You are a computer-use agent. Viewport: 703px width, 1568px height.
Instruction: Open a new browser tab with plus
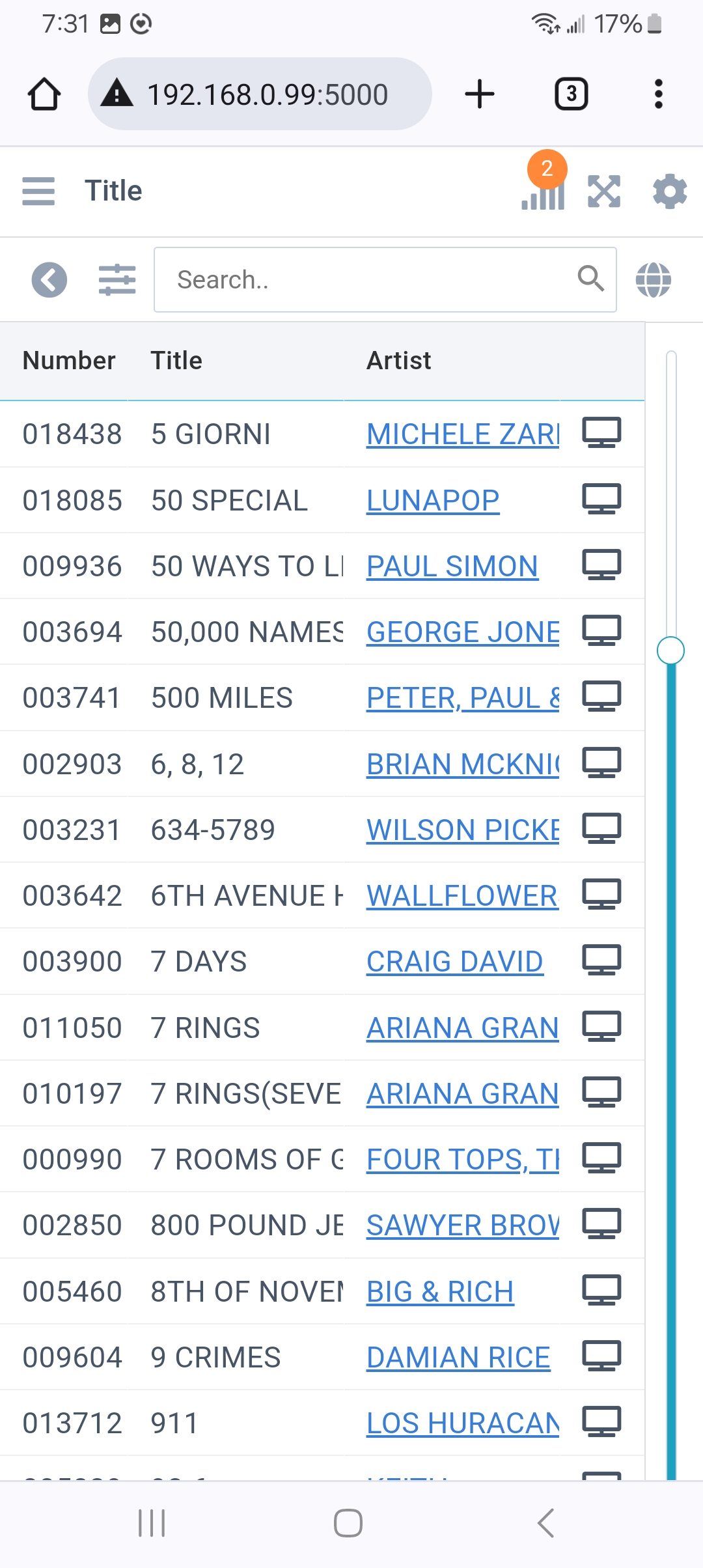pos(480,94)
